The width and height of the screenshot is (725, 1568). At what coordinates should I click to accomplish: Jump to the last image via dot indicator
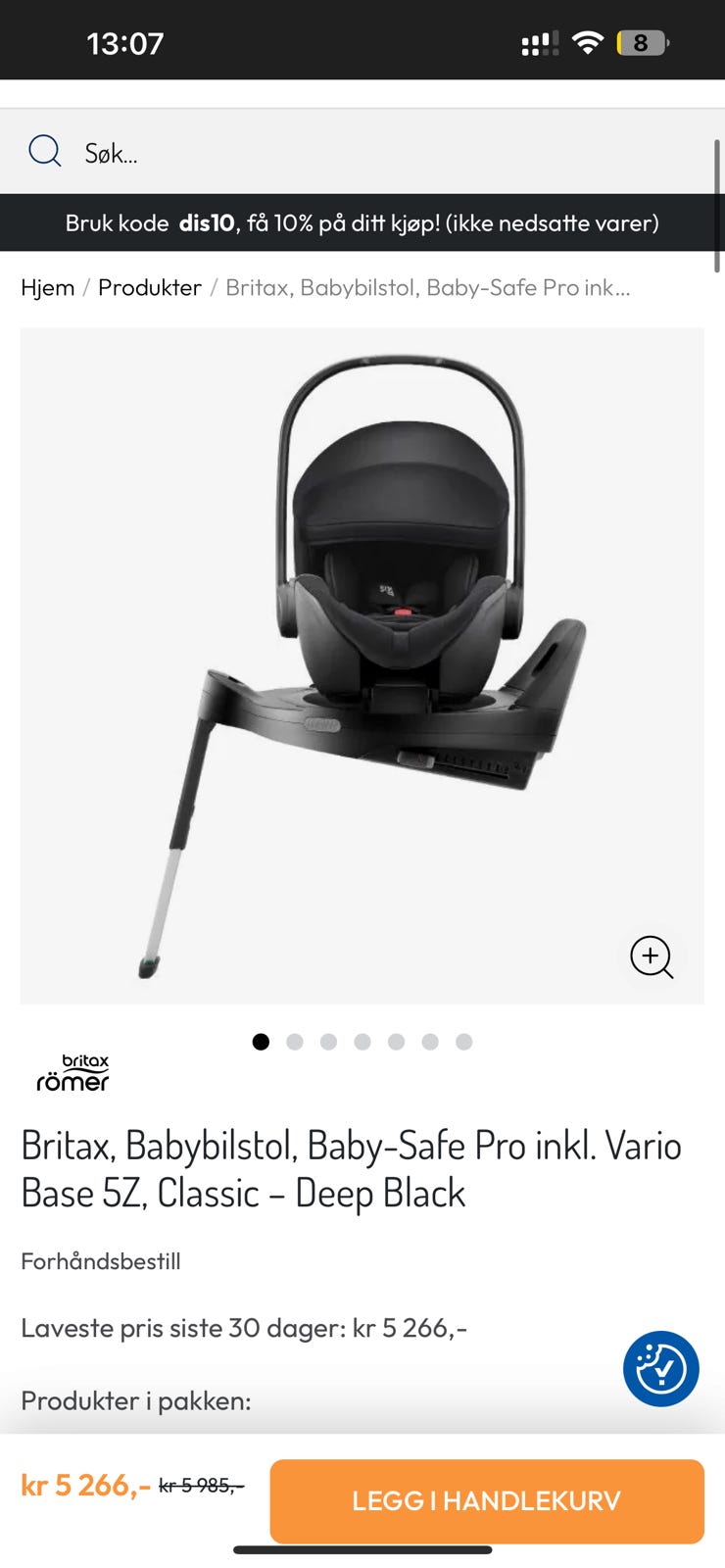[464, 1042]
